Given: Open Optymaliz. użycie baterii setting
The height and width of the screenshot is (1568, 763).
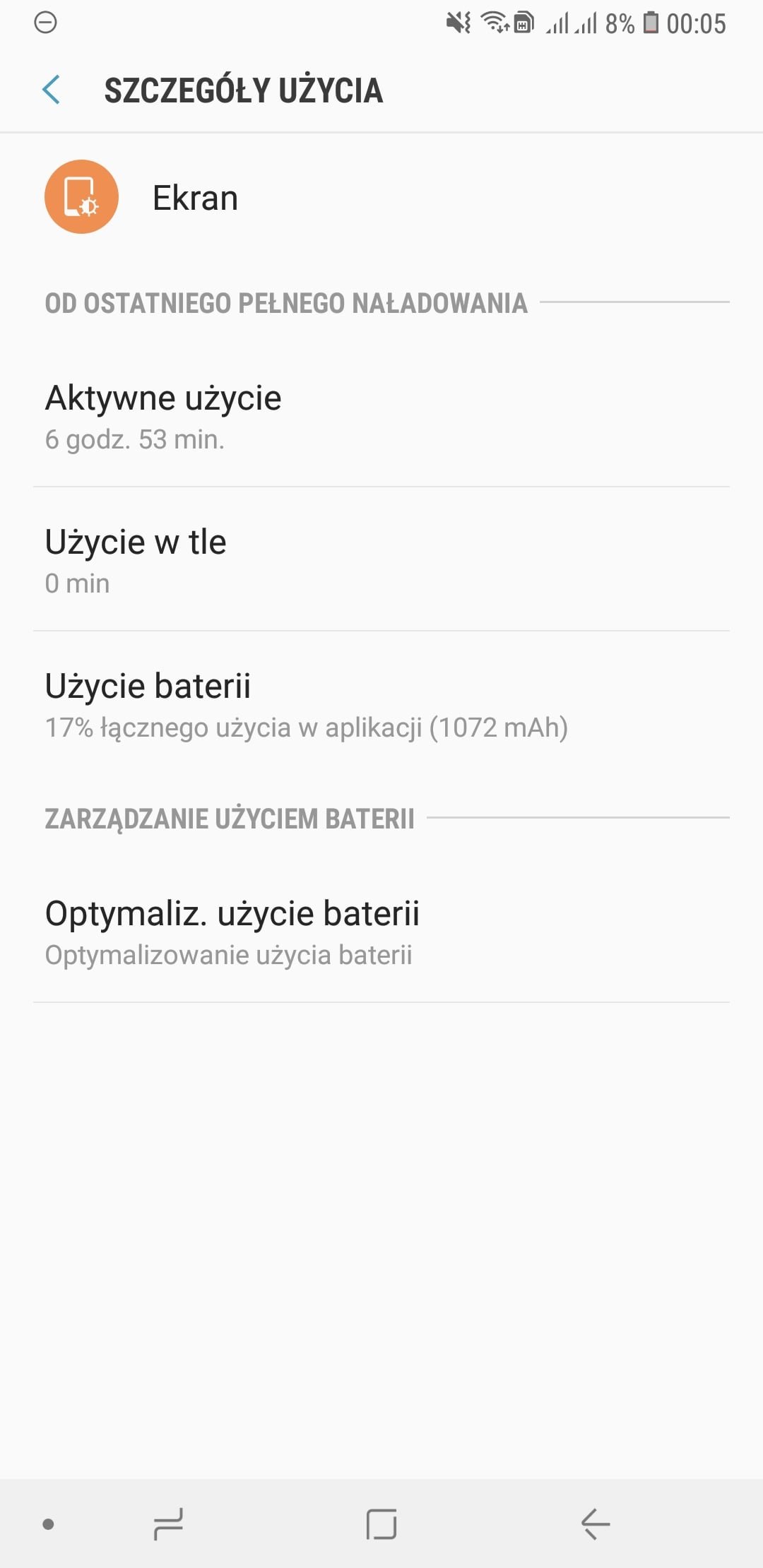Looking at the screenshot, I should pos(381,931).
